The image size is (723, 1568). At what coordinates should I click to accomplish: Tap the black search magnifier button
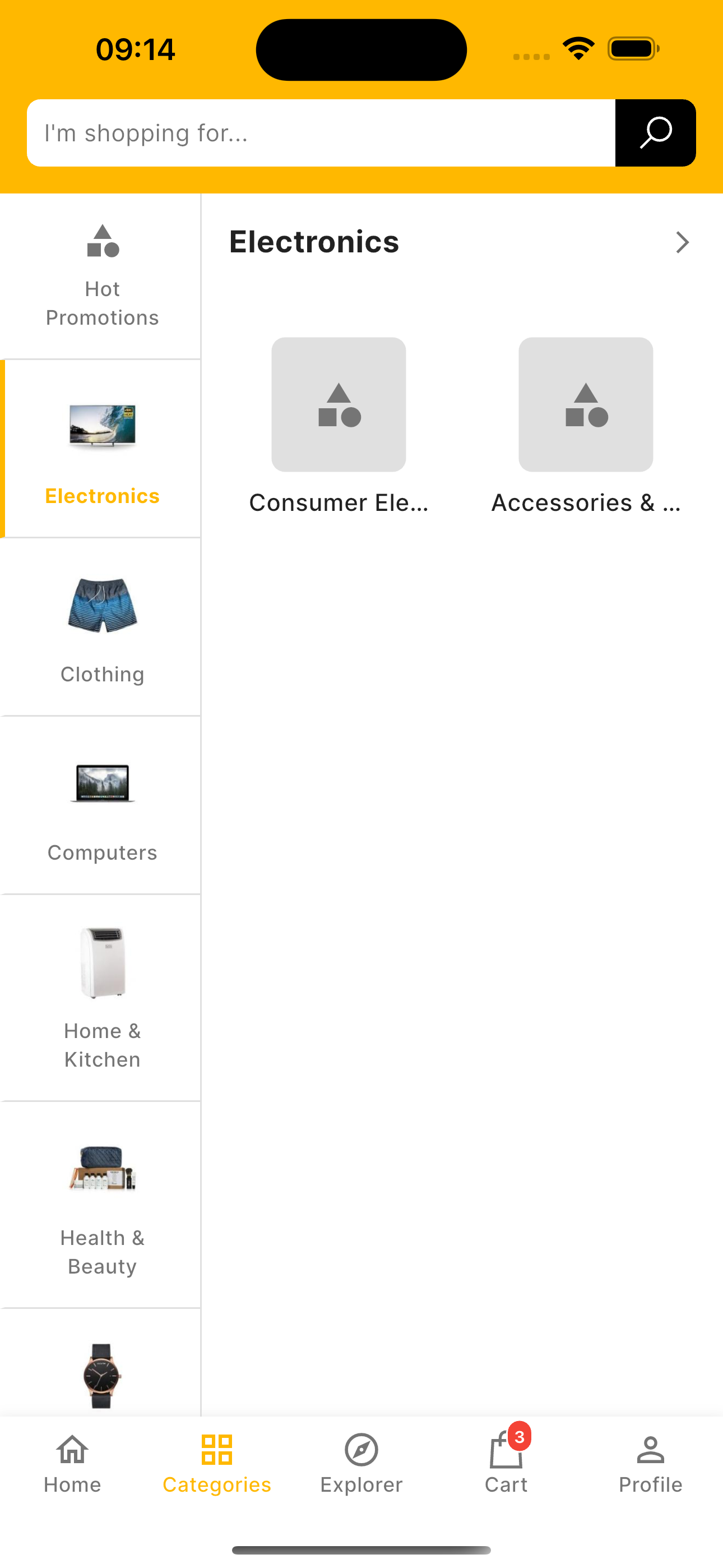(x=655, y=133)
